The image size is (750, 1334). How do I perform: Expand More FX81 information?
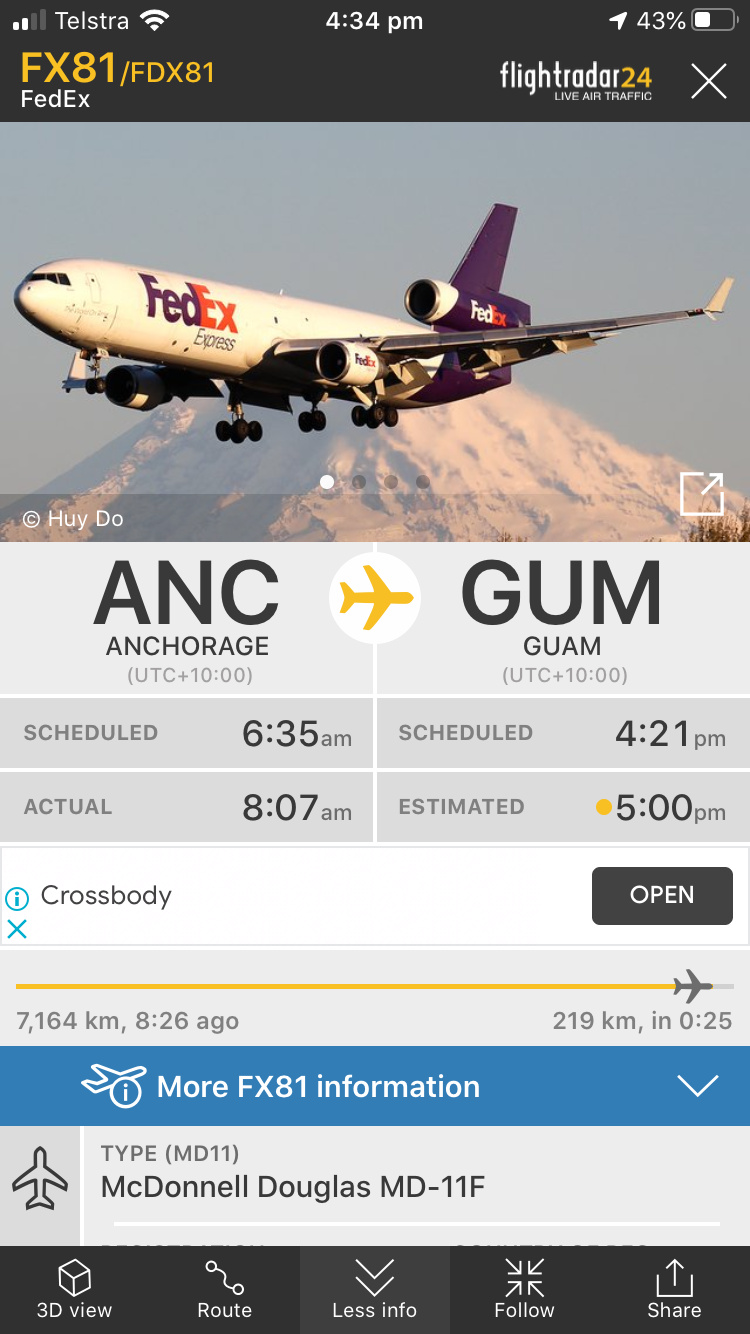point(375,1086)
